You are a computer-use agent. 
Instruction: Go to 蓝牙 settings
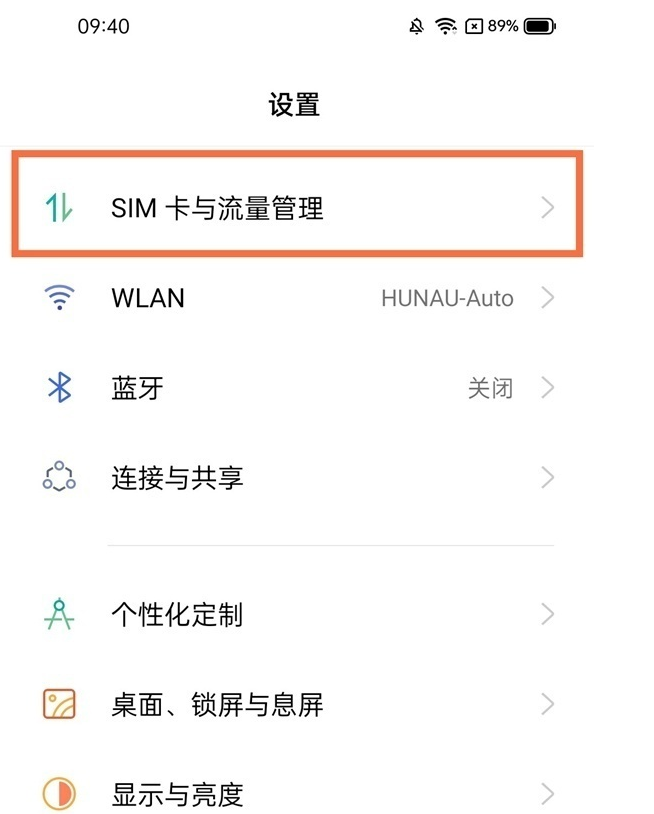[297, 388]
